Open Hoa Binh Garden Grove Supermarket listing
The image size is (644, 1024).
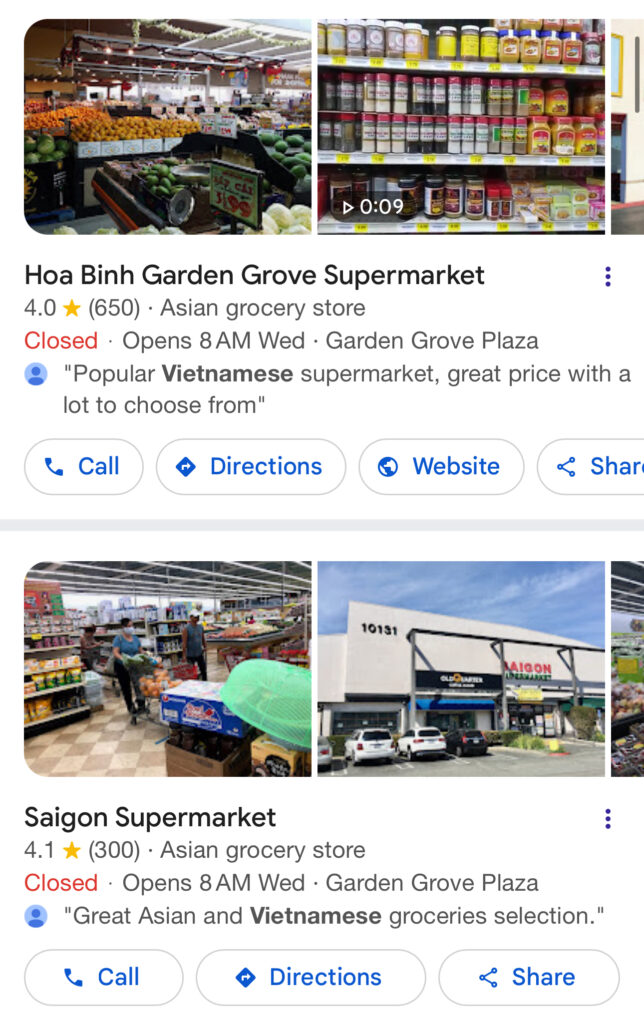254,275
